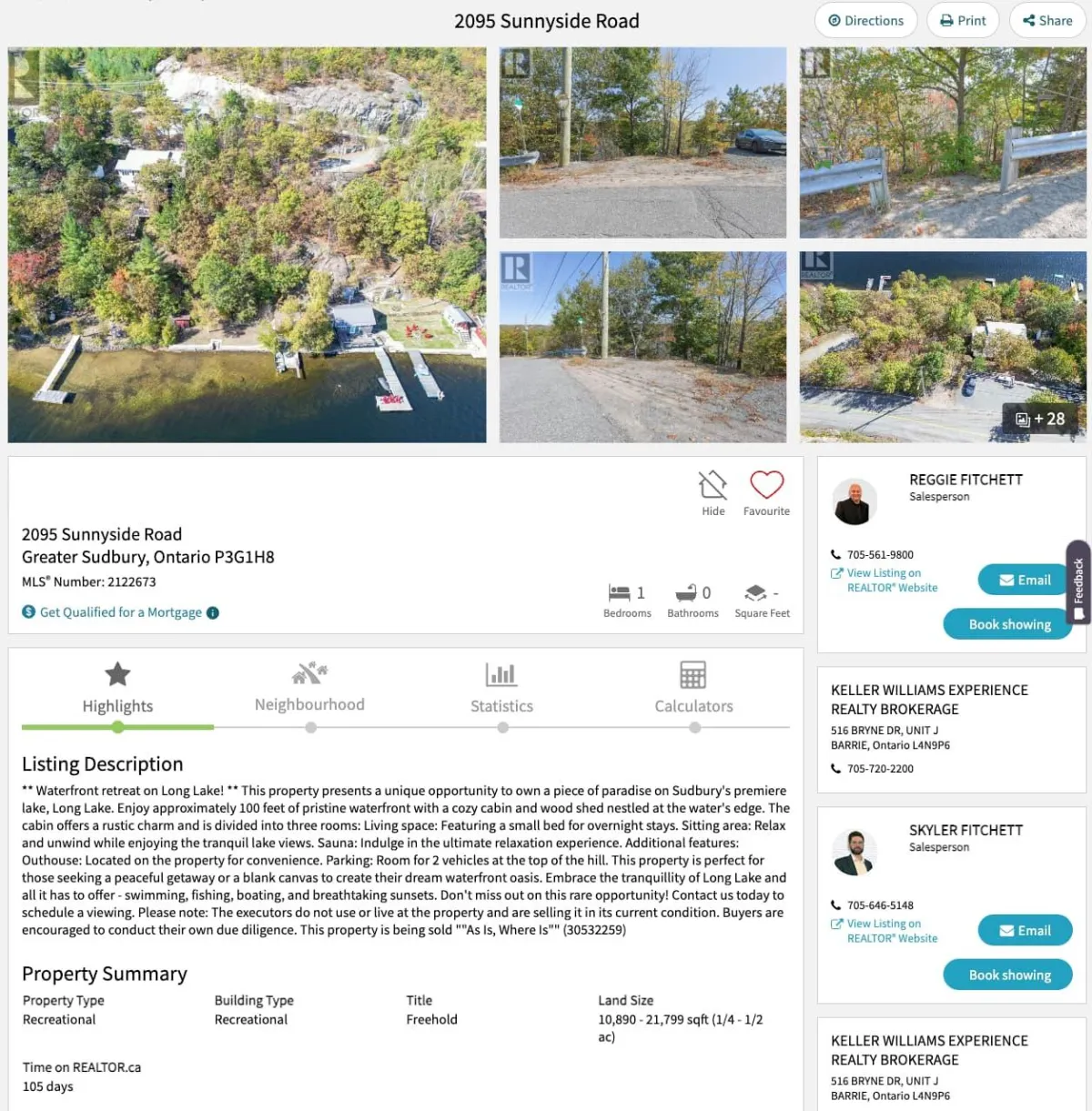Image resolution: width=1092 pixels, height=1111 pixels.
Task: Book showing with Reggie Fitchett
Action: (1009, 624)
